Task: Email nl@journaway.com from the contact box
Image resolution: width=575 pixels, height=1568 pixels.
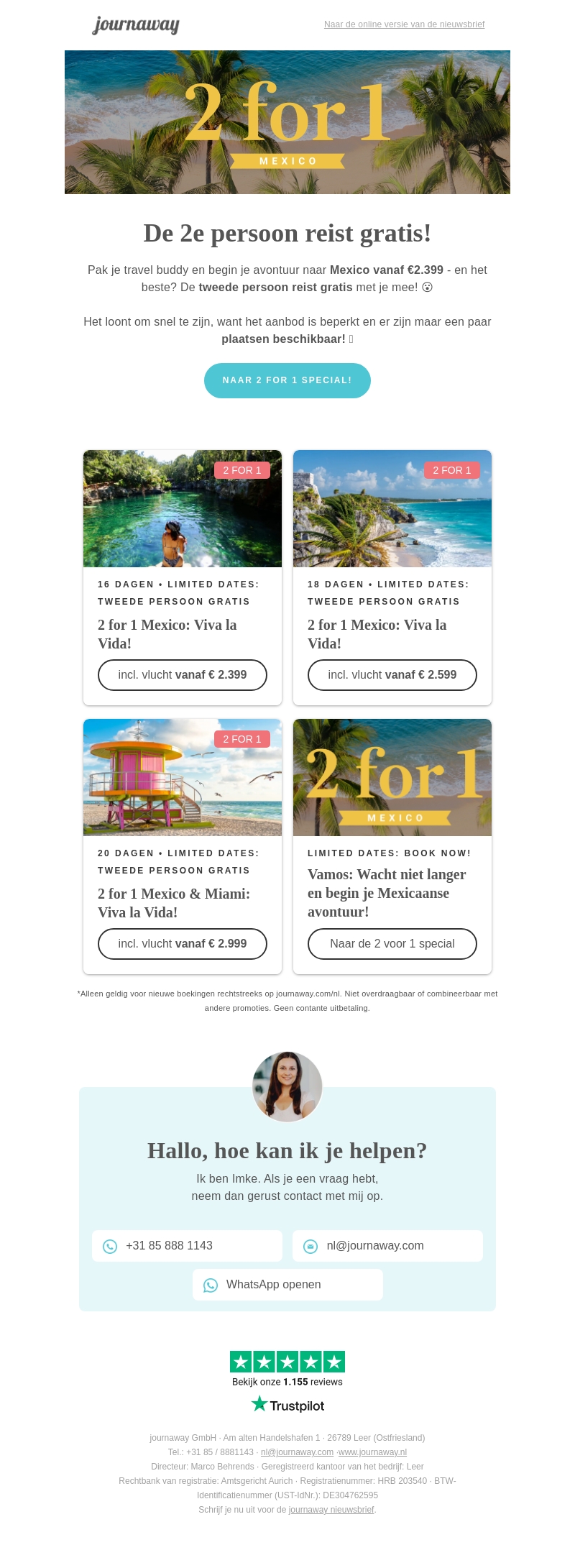Action: coord(387,1246)
